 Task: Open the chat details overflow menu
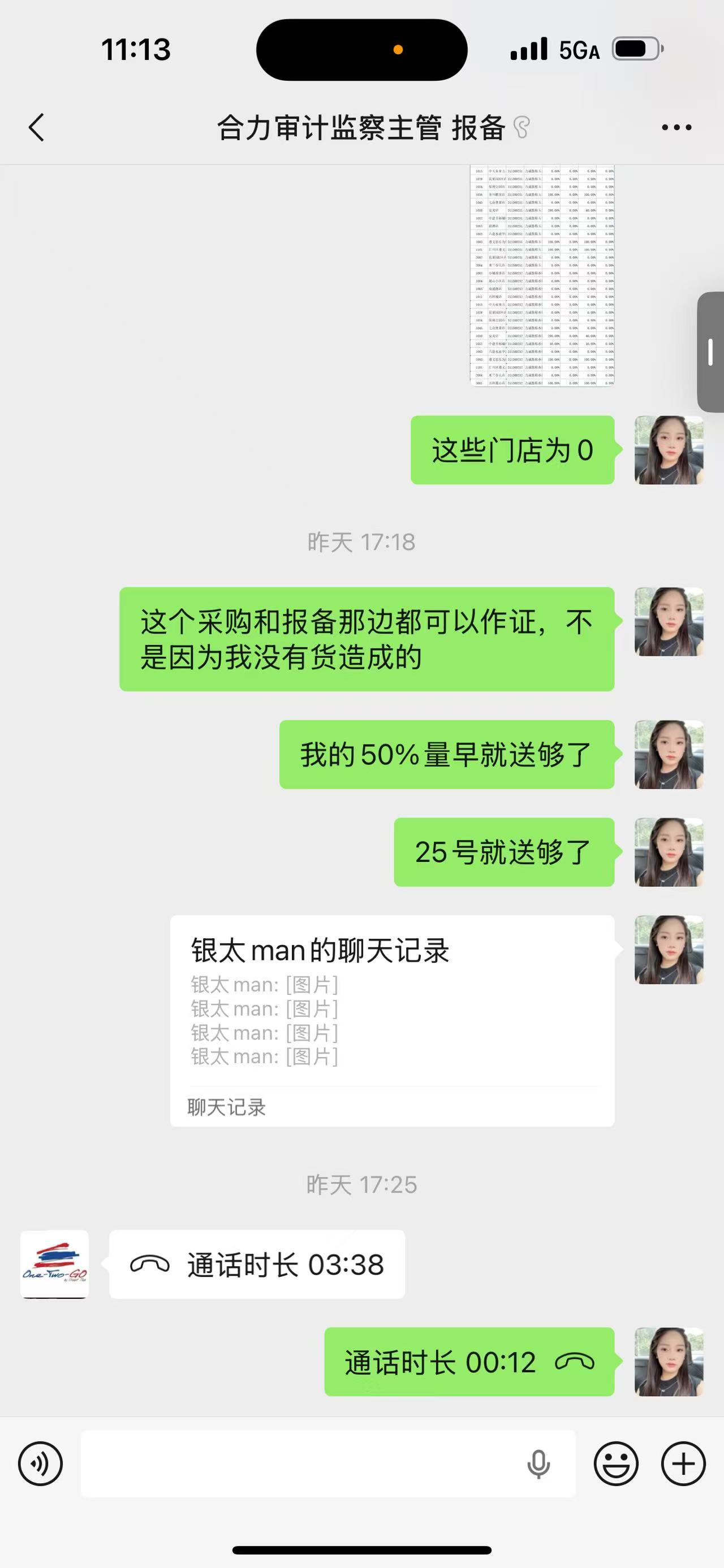coord(676,127)
